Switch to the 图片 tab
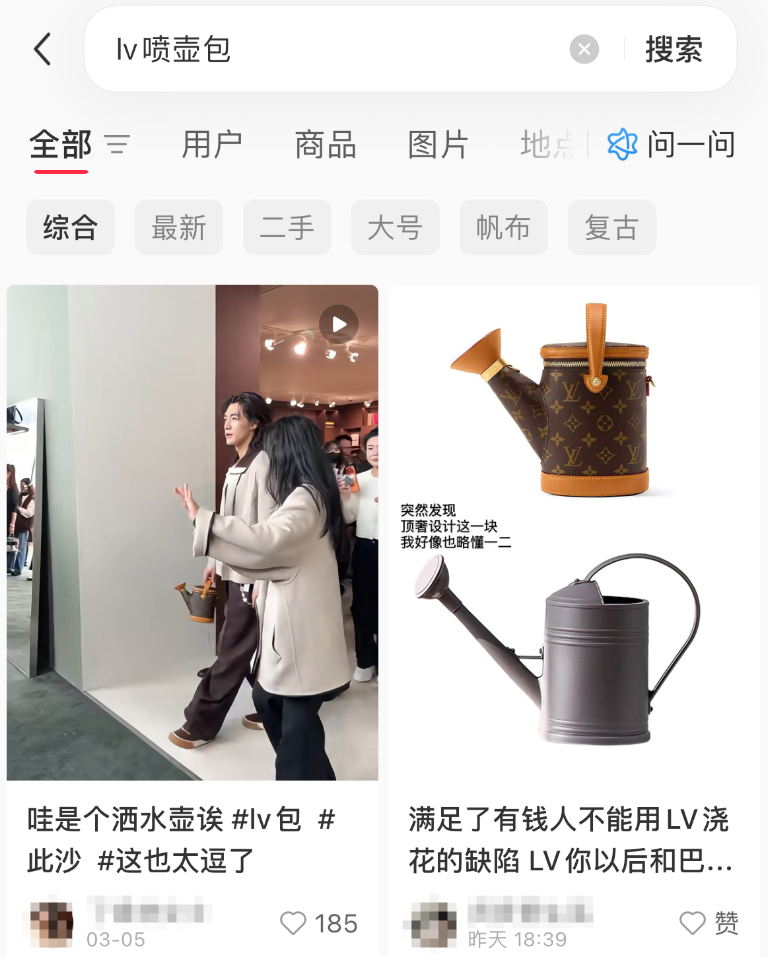The height and width of the screenshot is (957, 768). [x=438, y=145]
